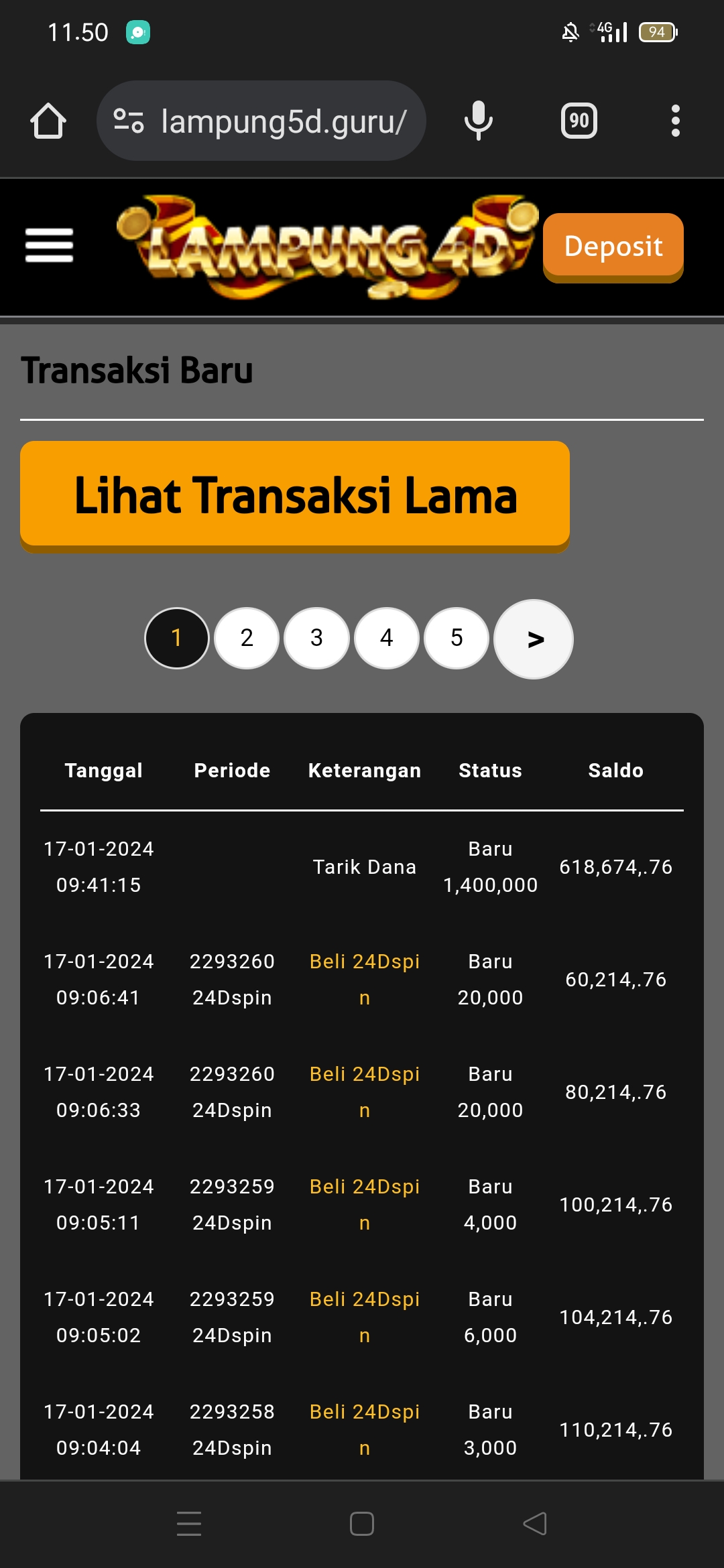724x1568 pixels.
Task: Open Lihat Transaksi Lama
Action: (x=295, y=495)
